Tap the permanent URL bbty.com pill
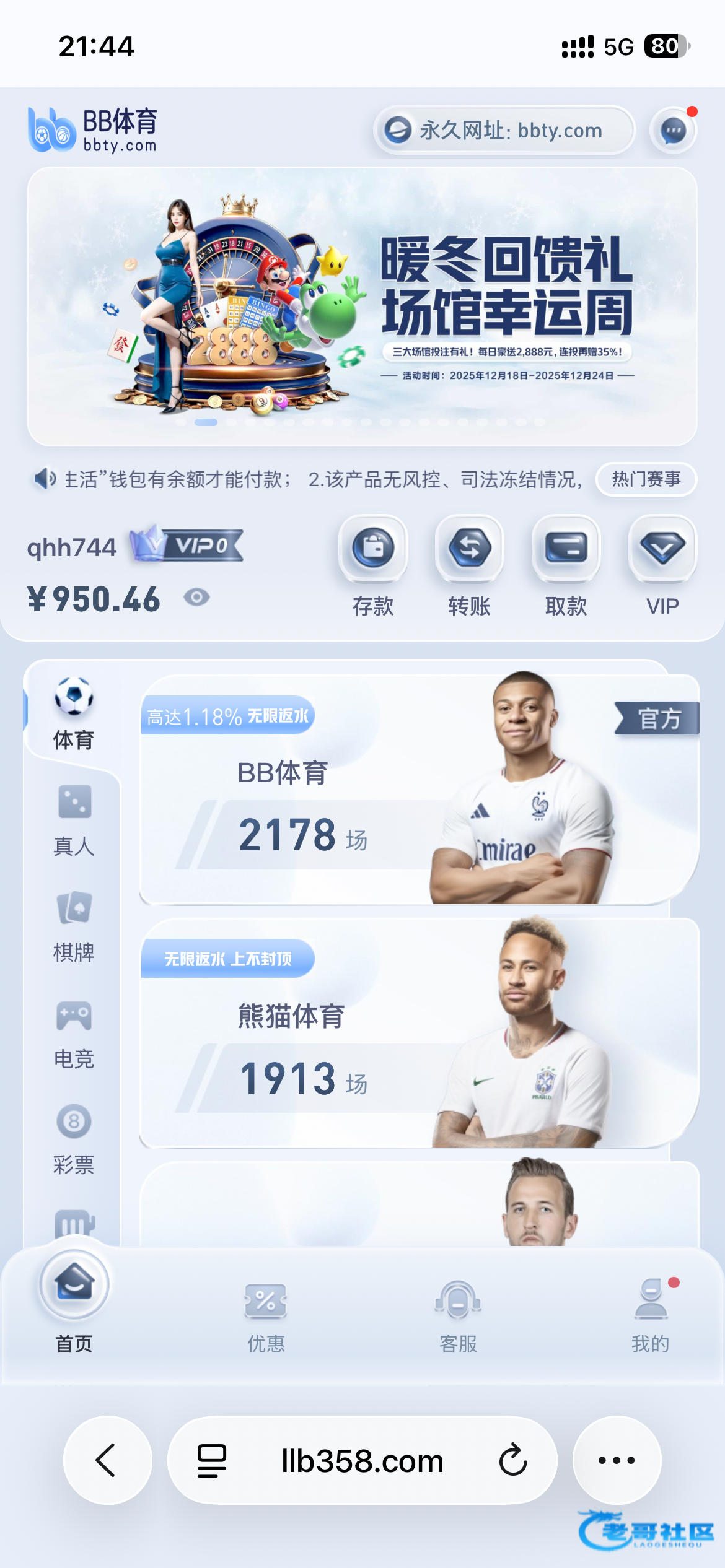 pyautogui.click(x=504, y=131)
